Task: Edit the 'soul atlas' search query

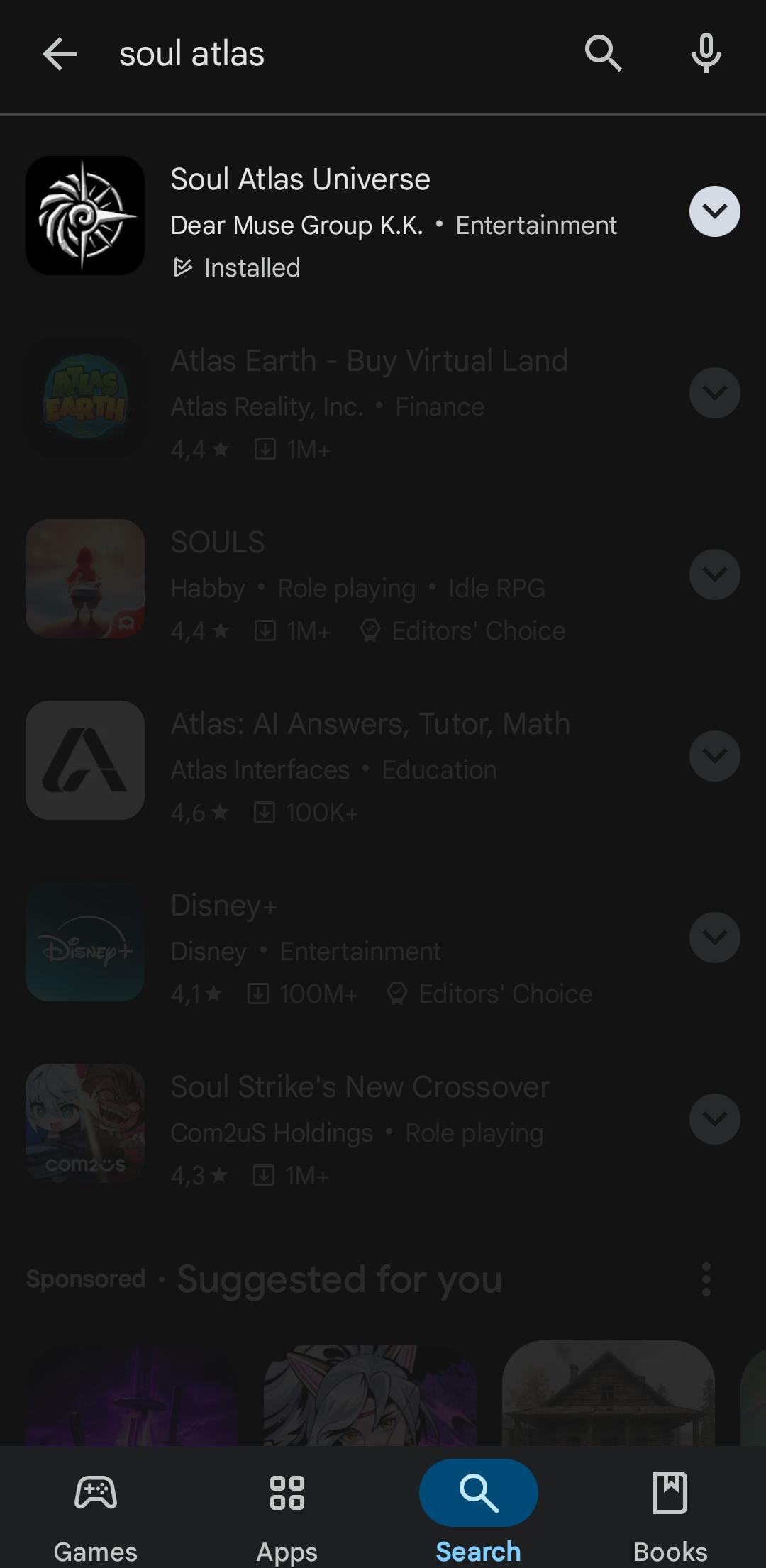Action: pos(319,54)
